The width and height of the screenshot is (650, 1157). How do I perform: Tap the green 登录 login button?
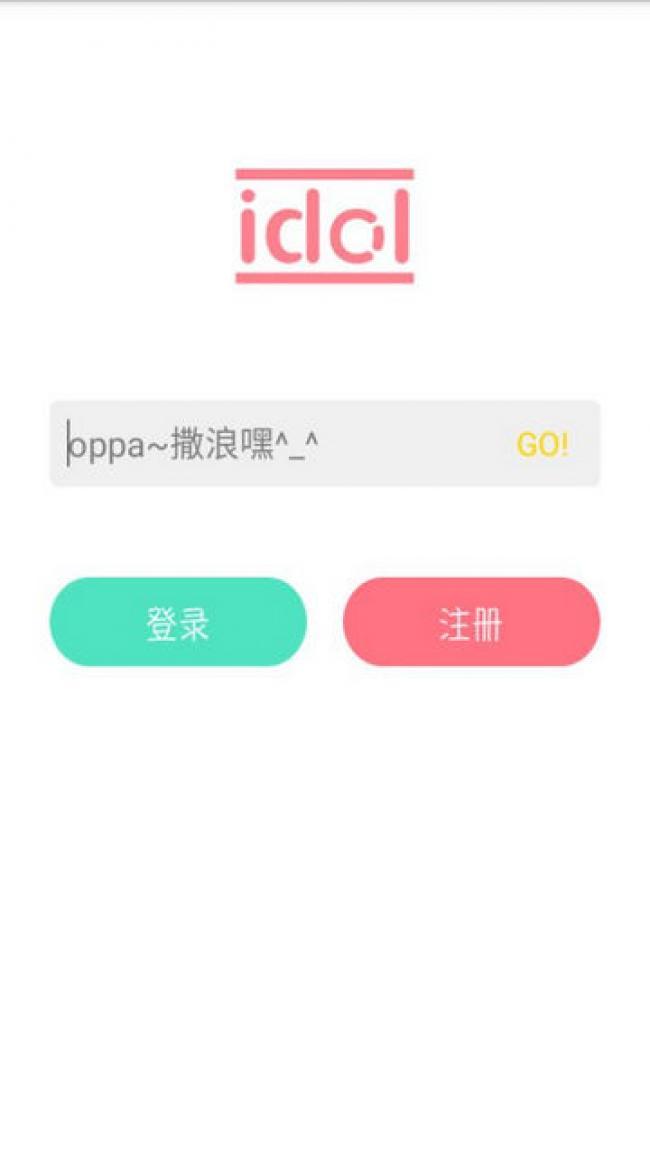click(178, 622)
